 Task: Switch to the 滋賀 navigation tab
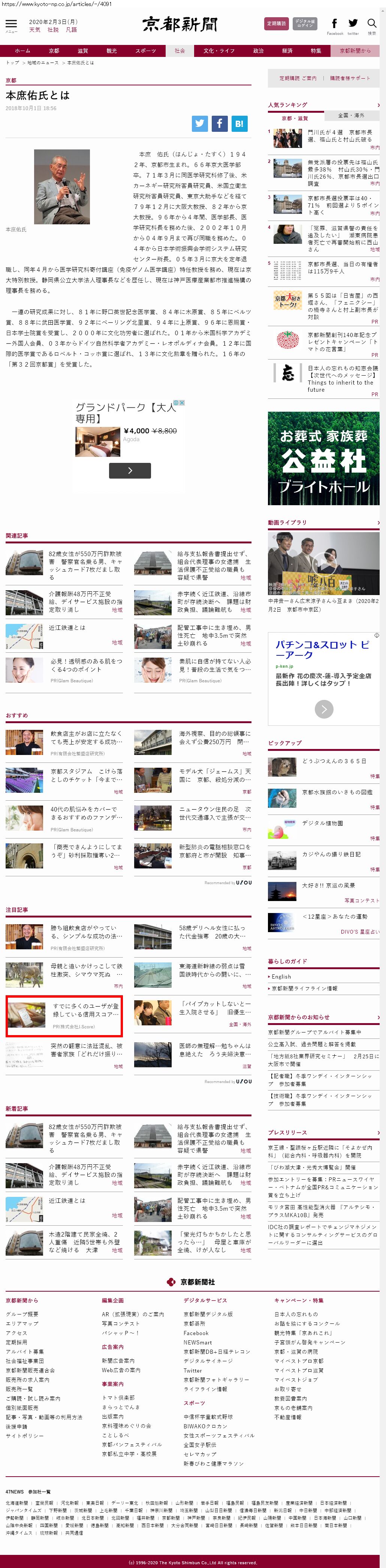[x=83, y=51]
